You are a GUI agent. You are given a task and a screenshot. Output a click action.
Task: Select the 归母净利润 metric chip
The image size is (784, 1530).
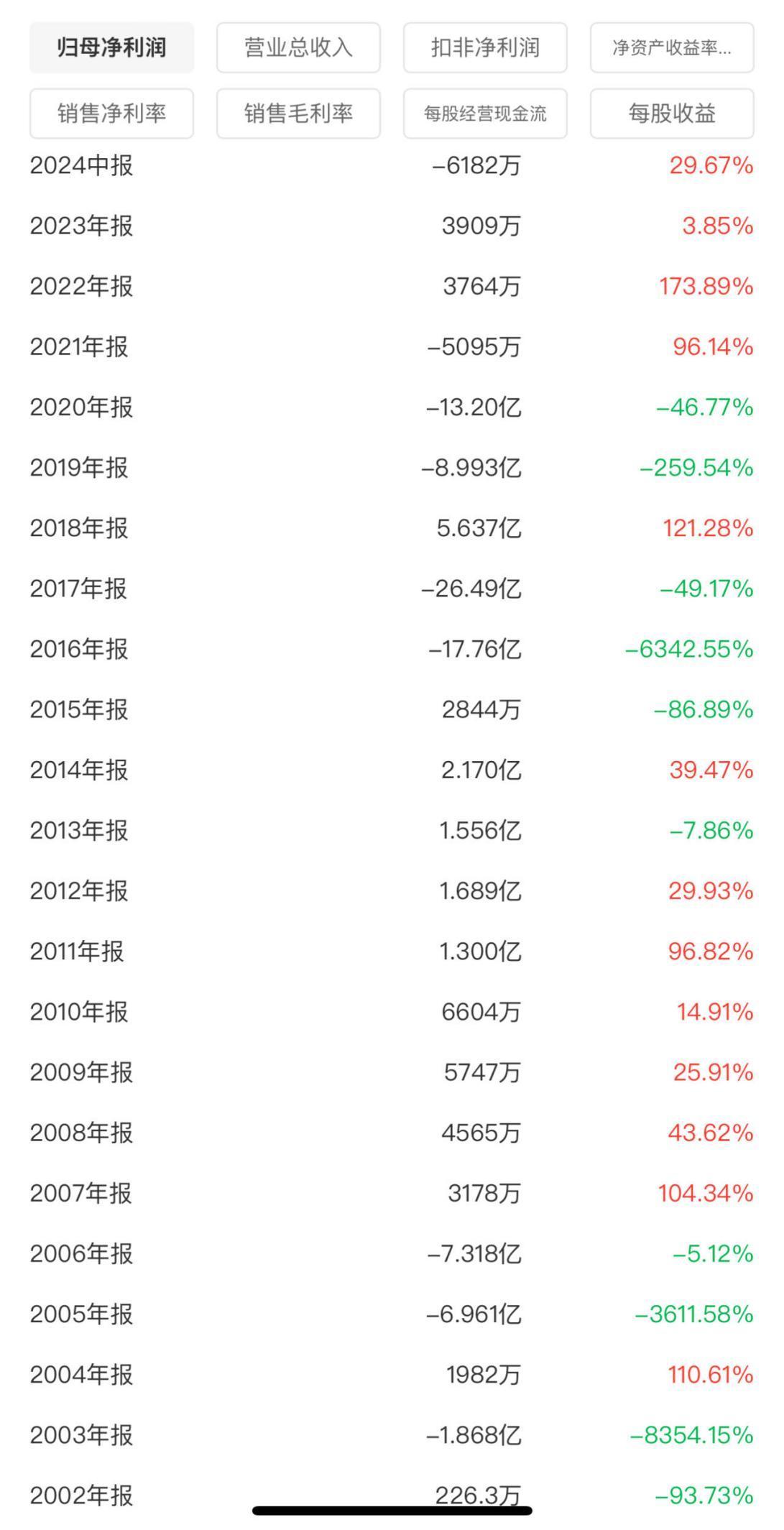tap(111, 47)
